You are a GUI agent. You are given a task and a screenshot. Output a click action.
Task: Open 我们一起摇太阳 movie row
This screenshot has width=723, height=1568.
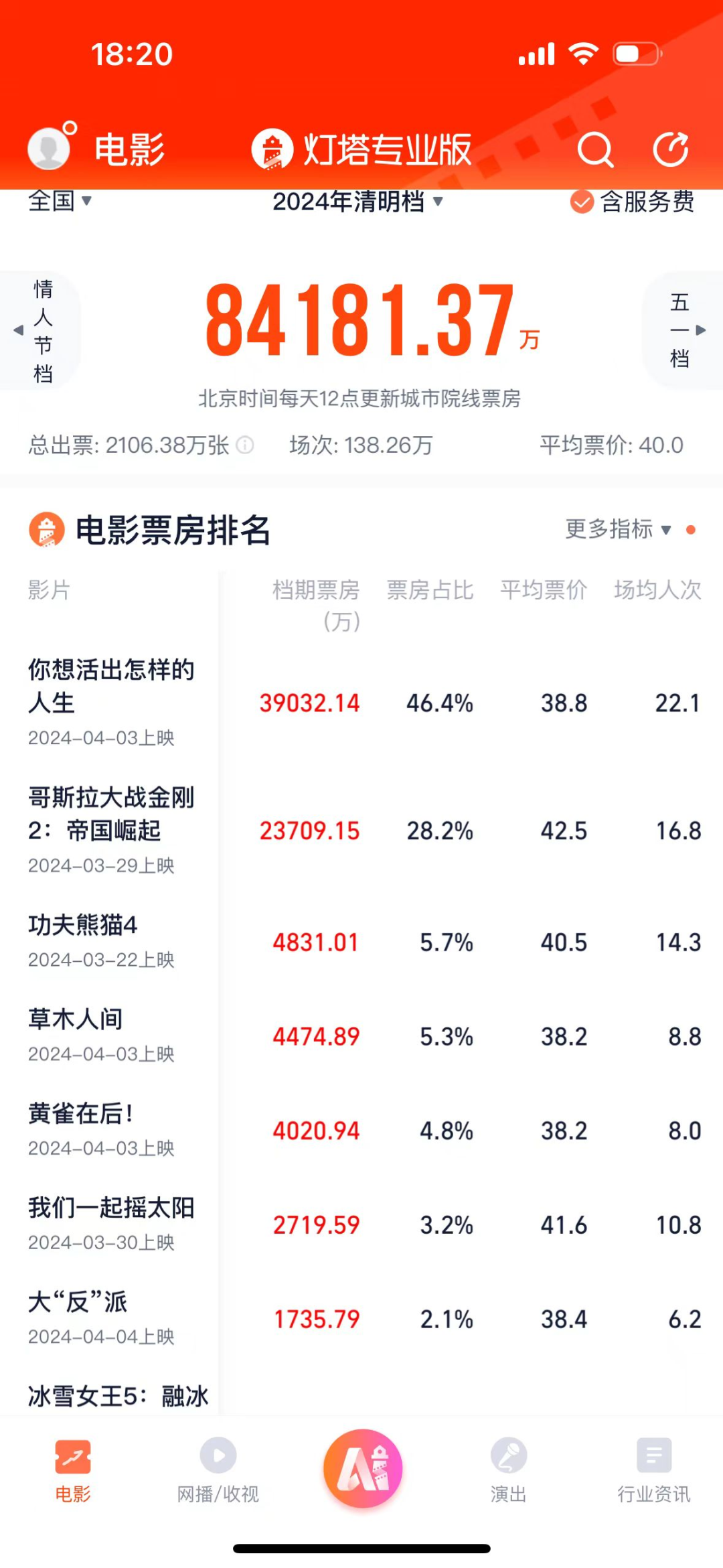361,1225
